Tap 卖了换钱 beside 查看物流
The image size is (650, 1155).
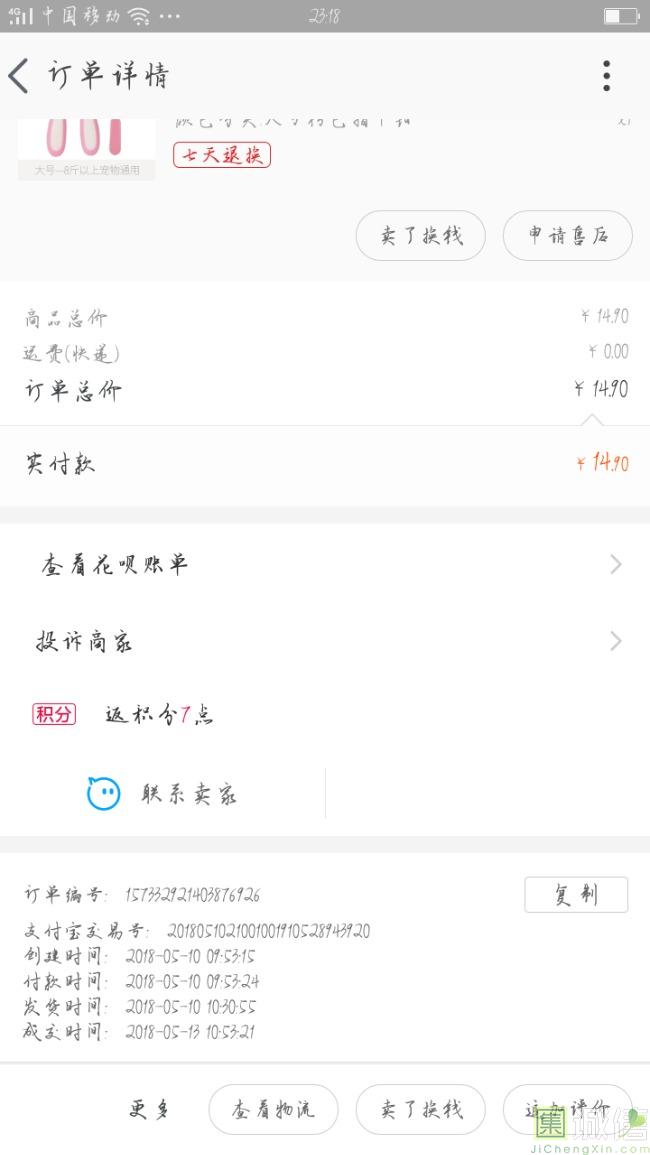click(x=421, y=1109)
